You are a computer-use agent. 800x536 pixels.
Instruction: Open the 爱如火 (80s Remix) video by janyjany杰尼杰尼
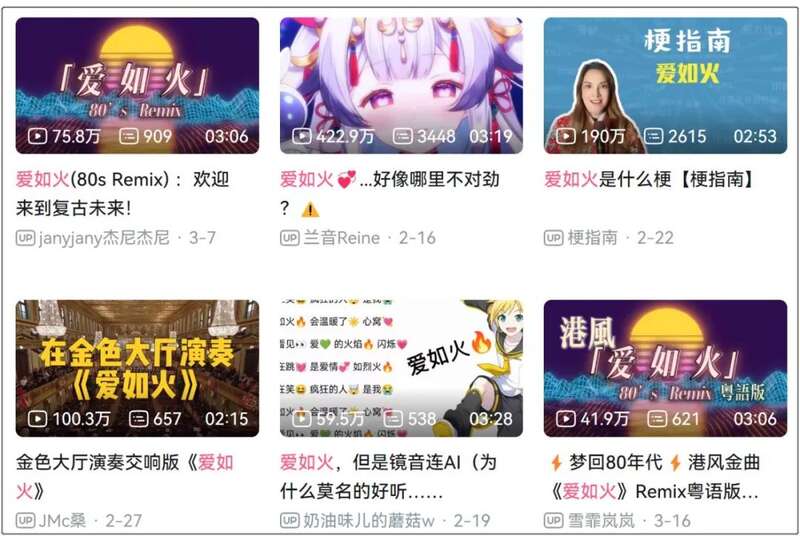click(137, 85)
